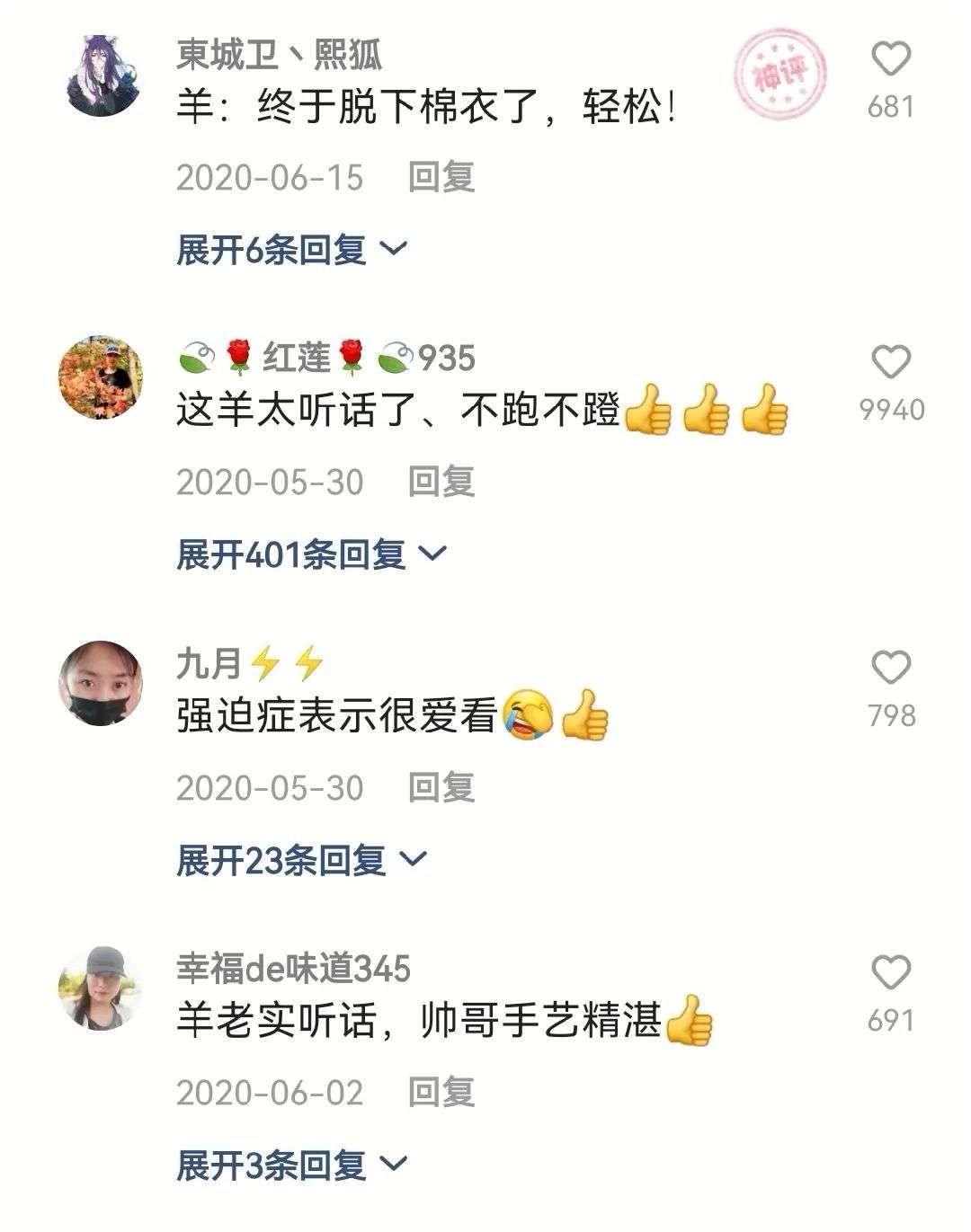Like the comment by 幸福de味道345
Viewport: 971px width, 1232px height.
(x=891, y=973)
